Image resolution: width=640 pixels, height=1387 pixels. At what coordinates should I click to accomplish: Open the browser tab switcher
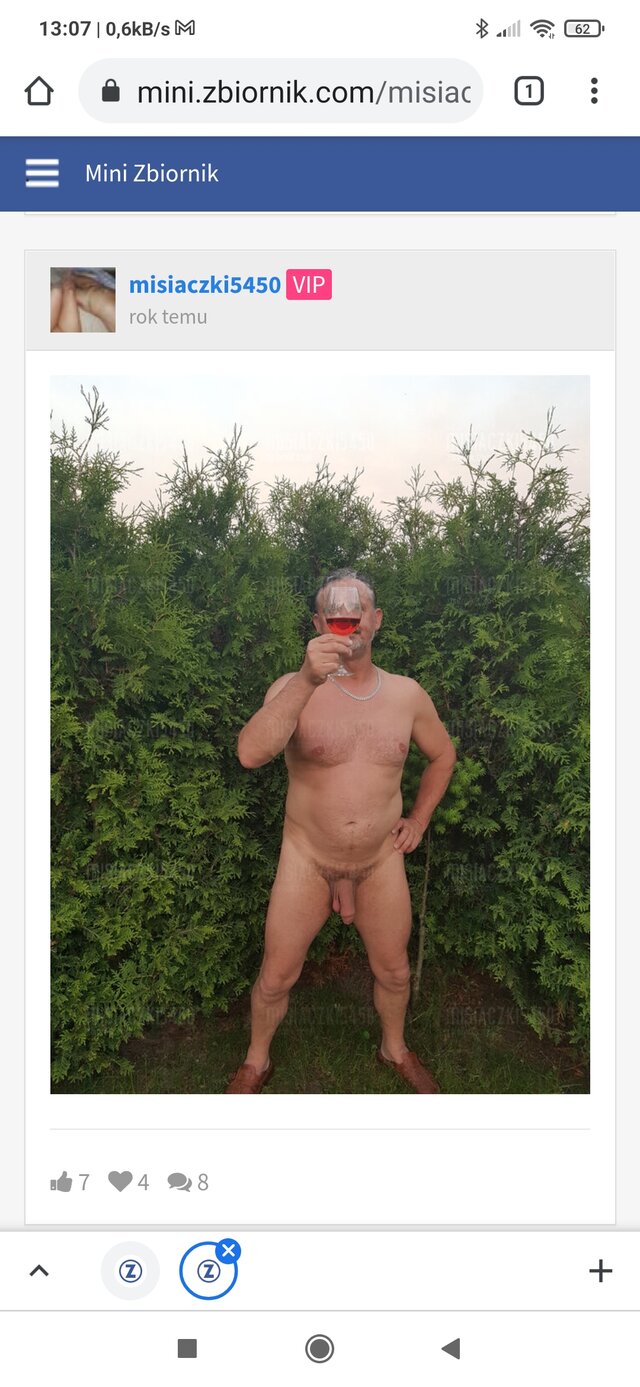pos(528,92)
